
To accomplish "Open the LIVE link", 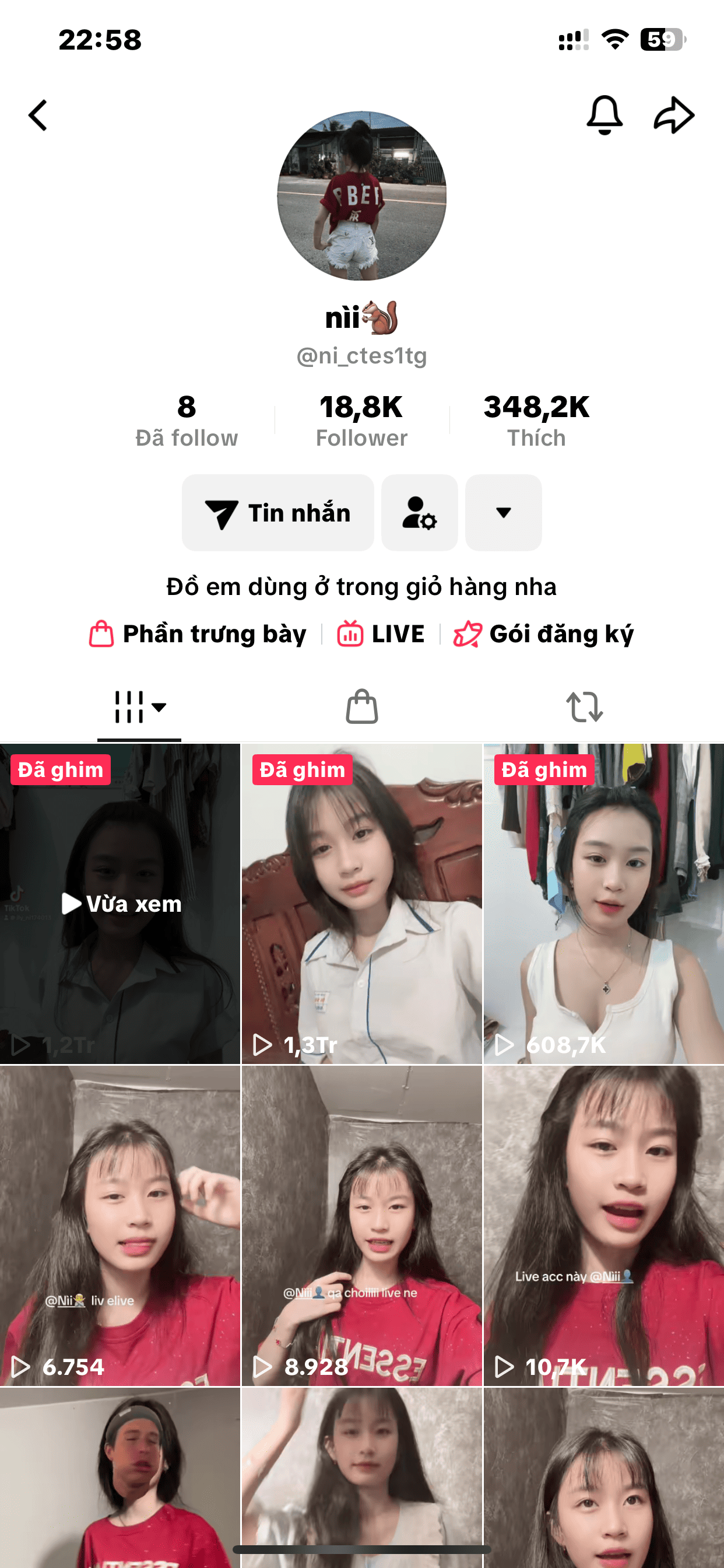I will pyautogui.click(x=381, y=633).
